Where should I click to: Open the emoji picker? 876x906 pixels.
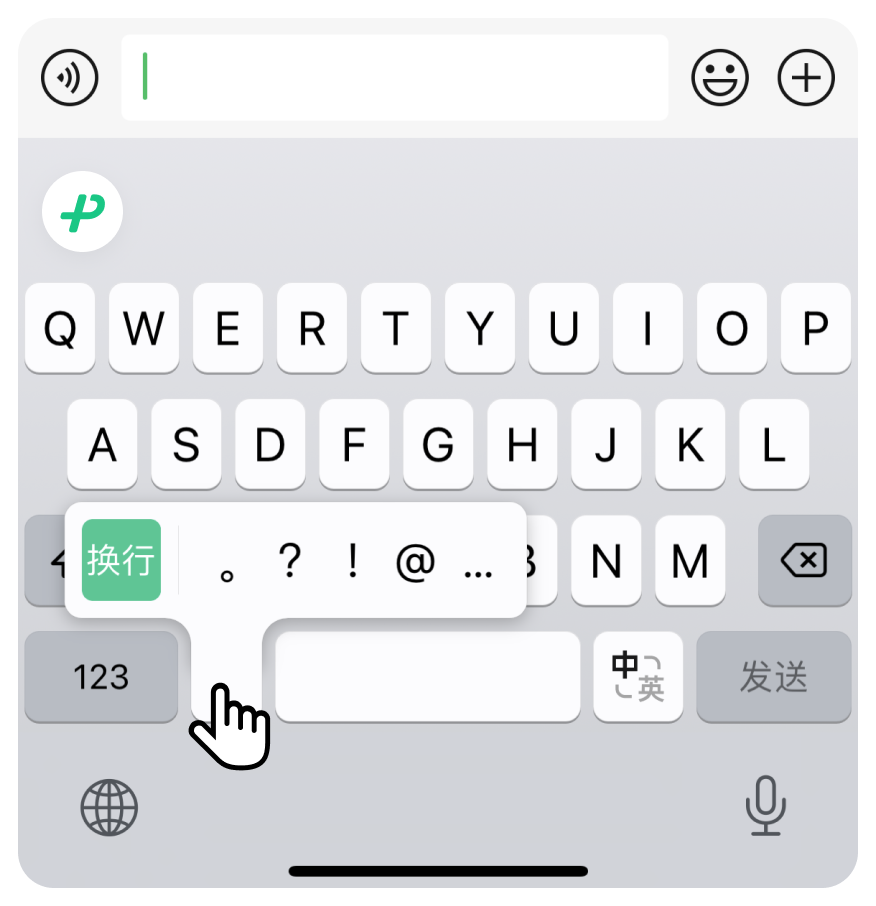(x=720, y=77)
